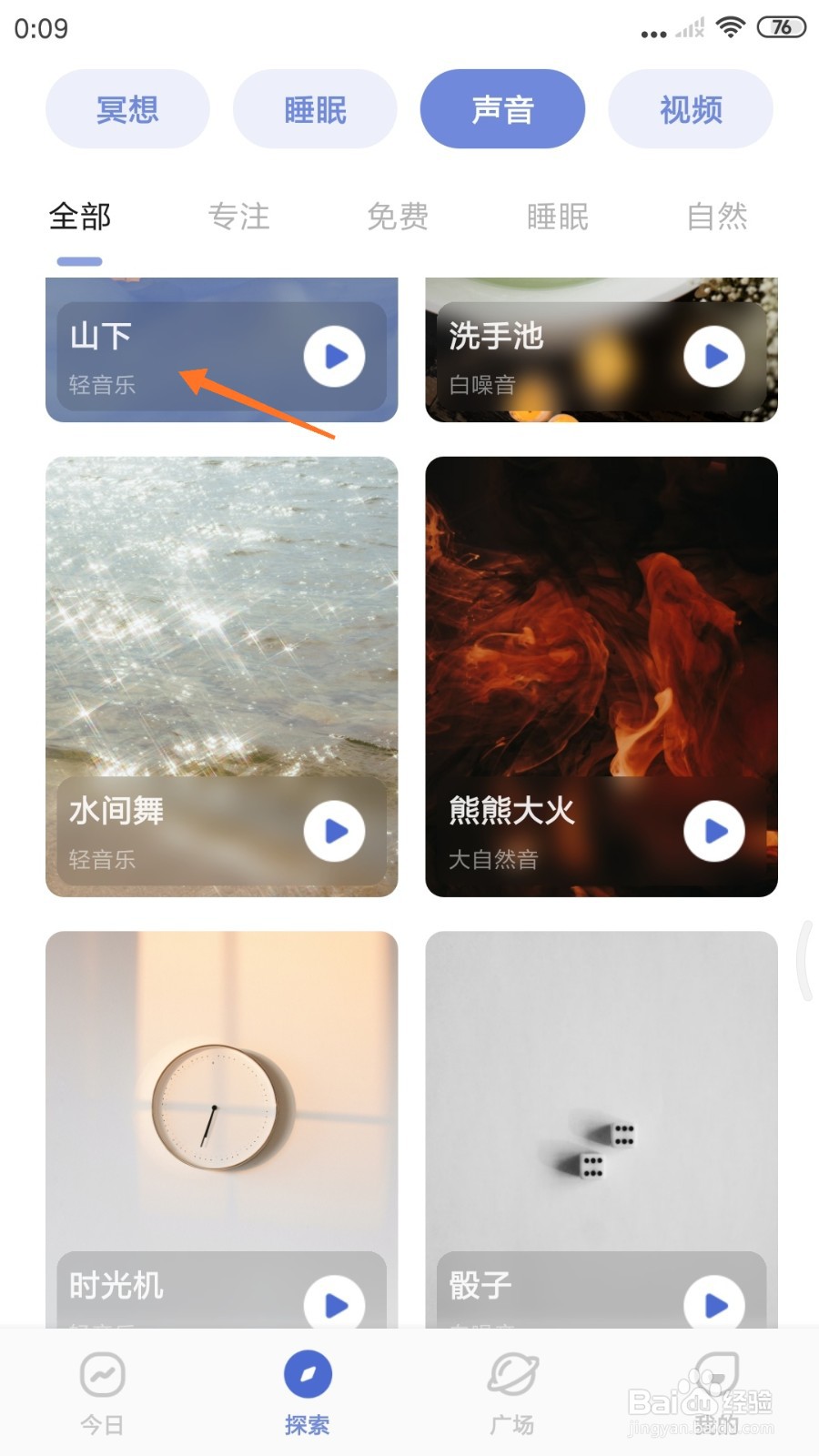The image size is (819, 1456).
Task: Switch to the 我的 profile tab
Action: (x=717, y=1392)
